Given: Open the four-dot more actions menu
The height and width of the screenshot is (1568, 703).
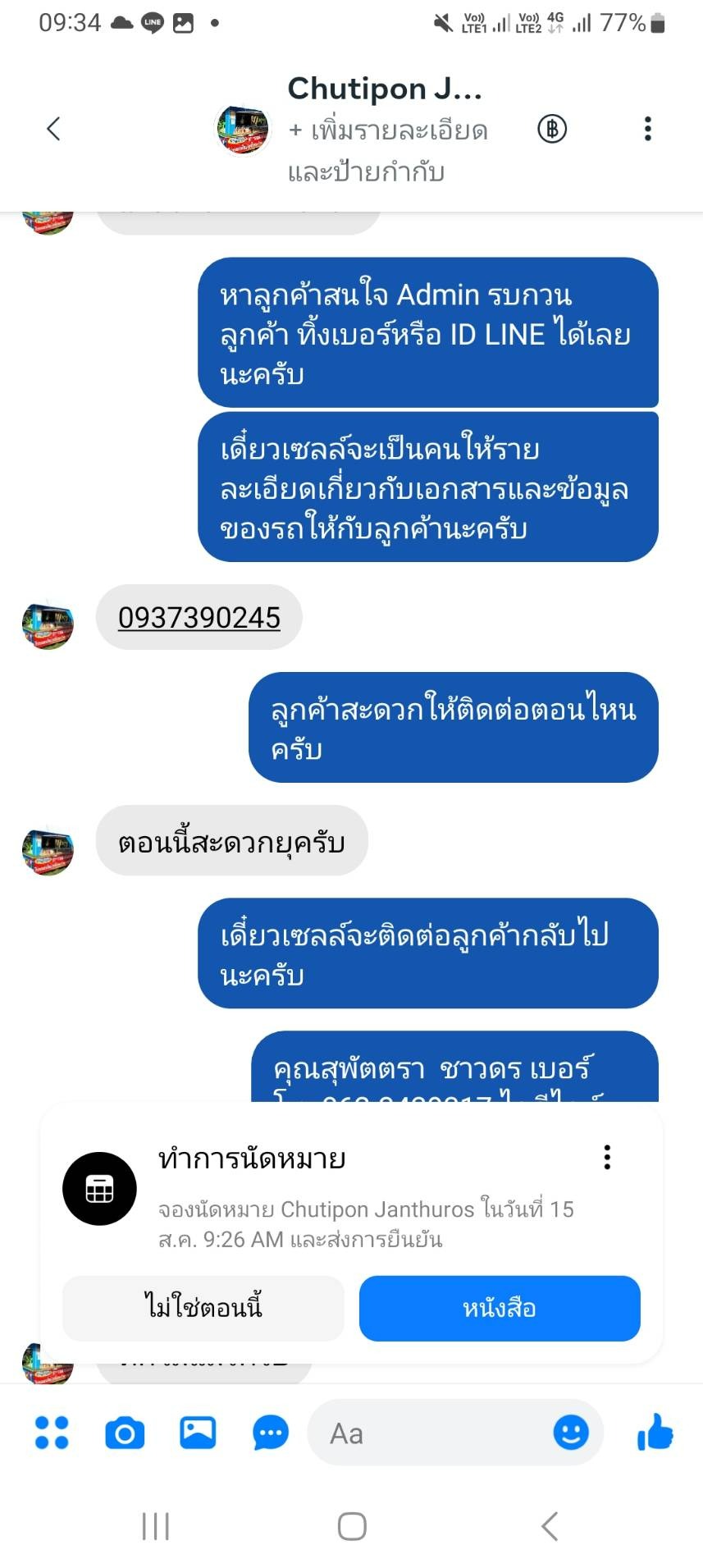Looking at the screenshot, I should (x=52, y=1433).
